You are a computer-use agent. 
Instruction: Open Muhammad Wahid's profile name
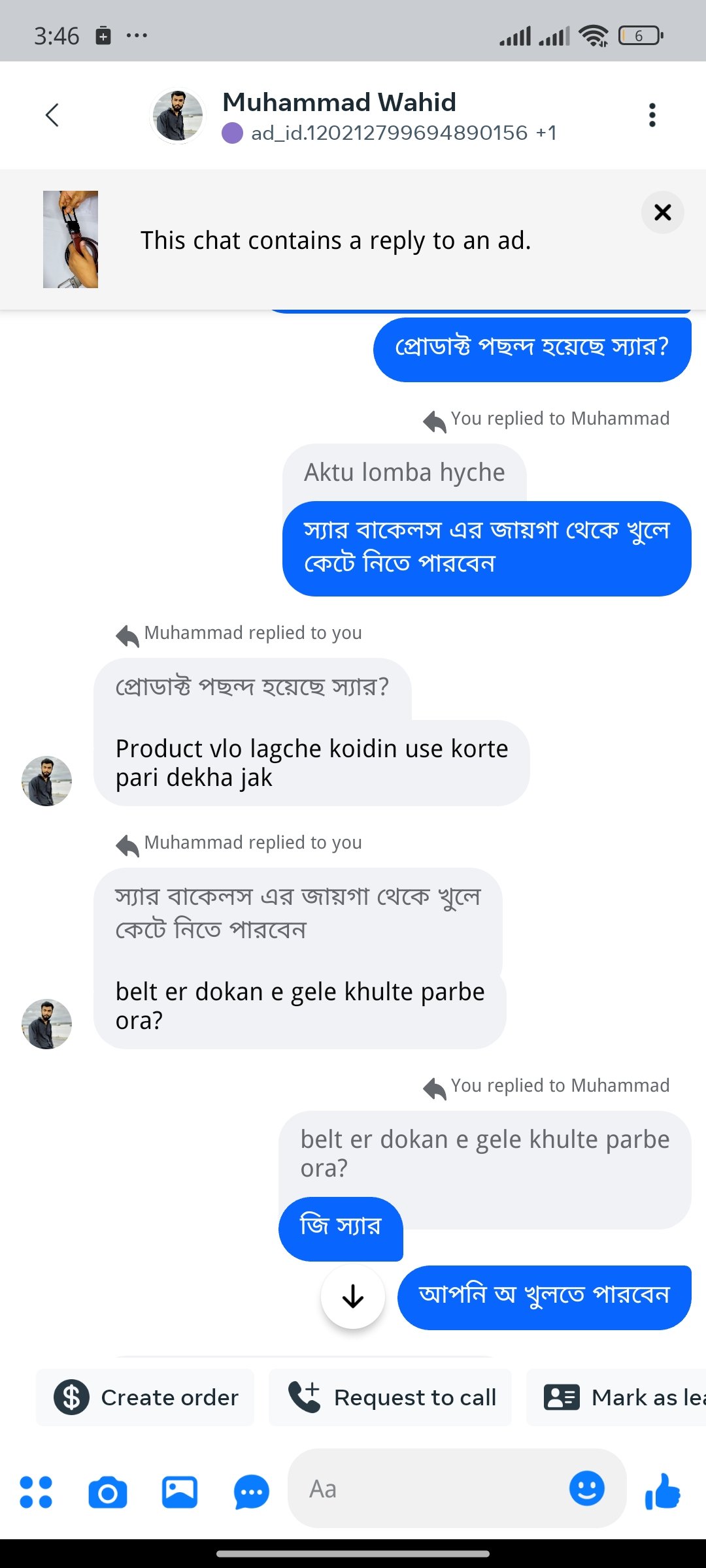coord(340,102)
